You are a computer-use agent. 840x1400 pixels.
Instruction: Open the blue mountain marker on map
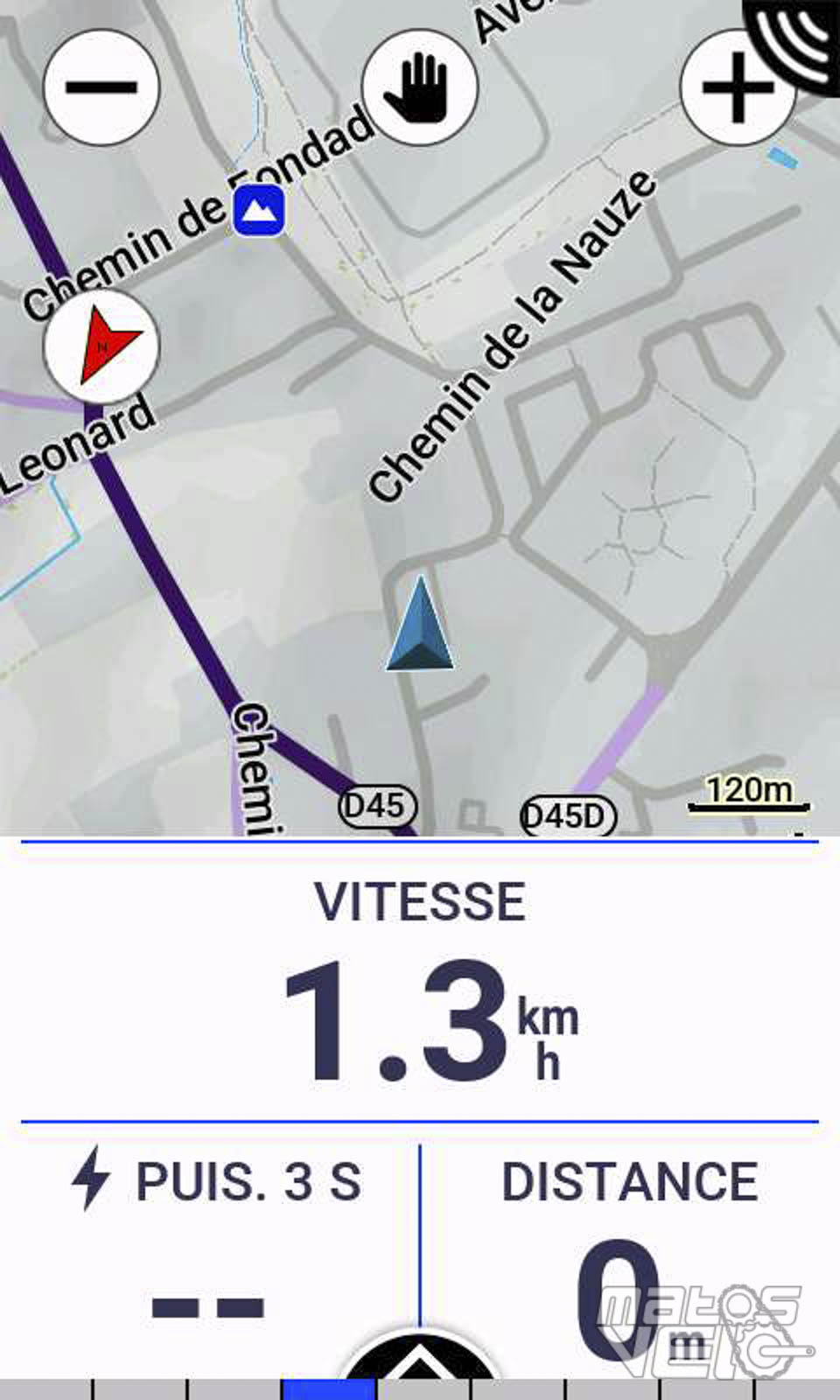tap(259, 210)
